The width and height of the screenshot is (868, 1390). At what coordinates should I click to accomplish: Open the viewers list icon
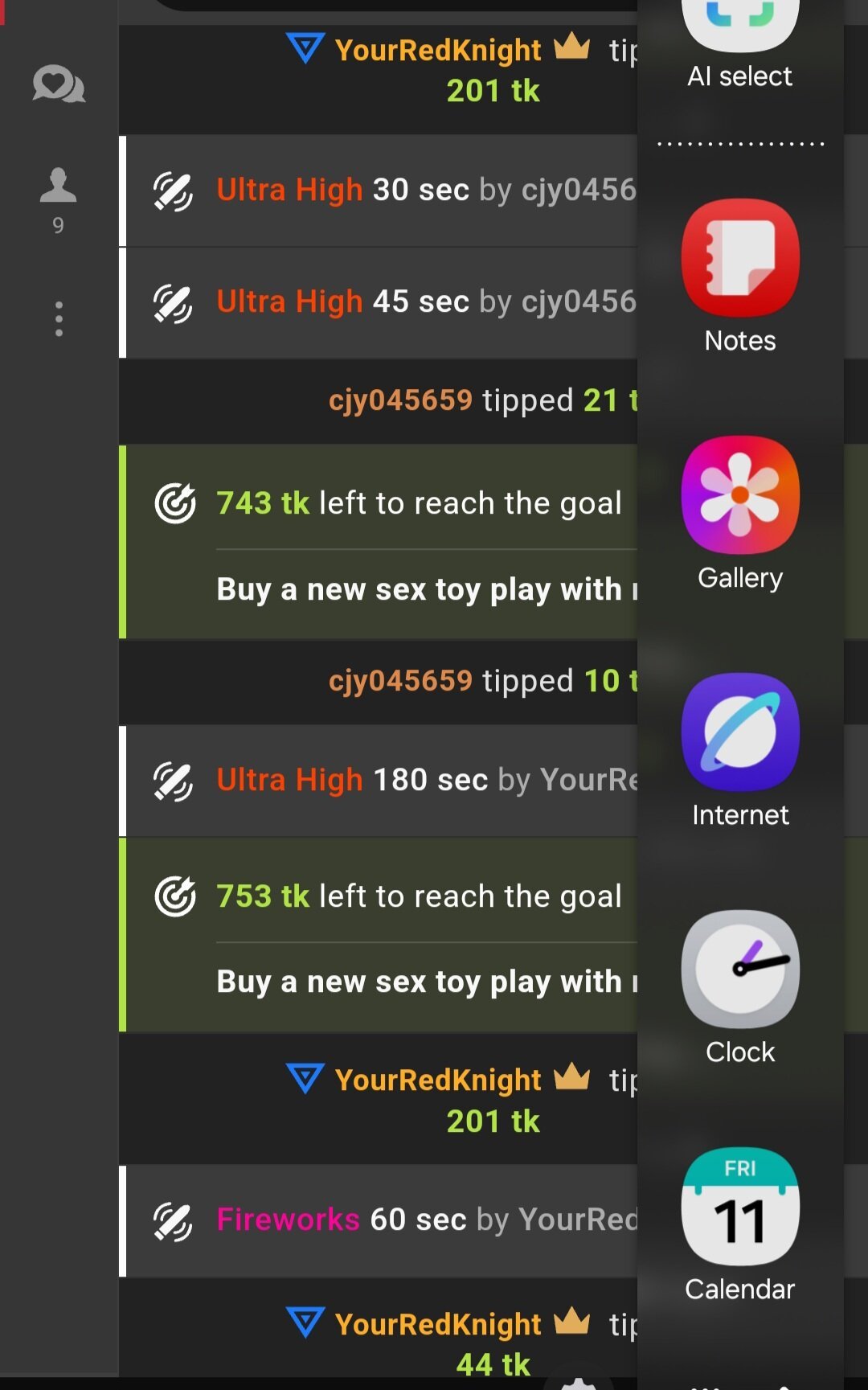(x=58, y=187)
